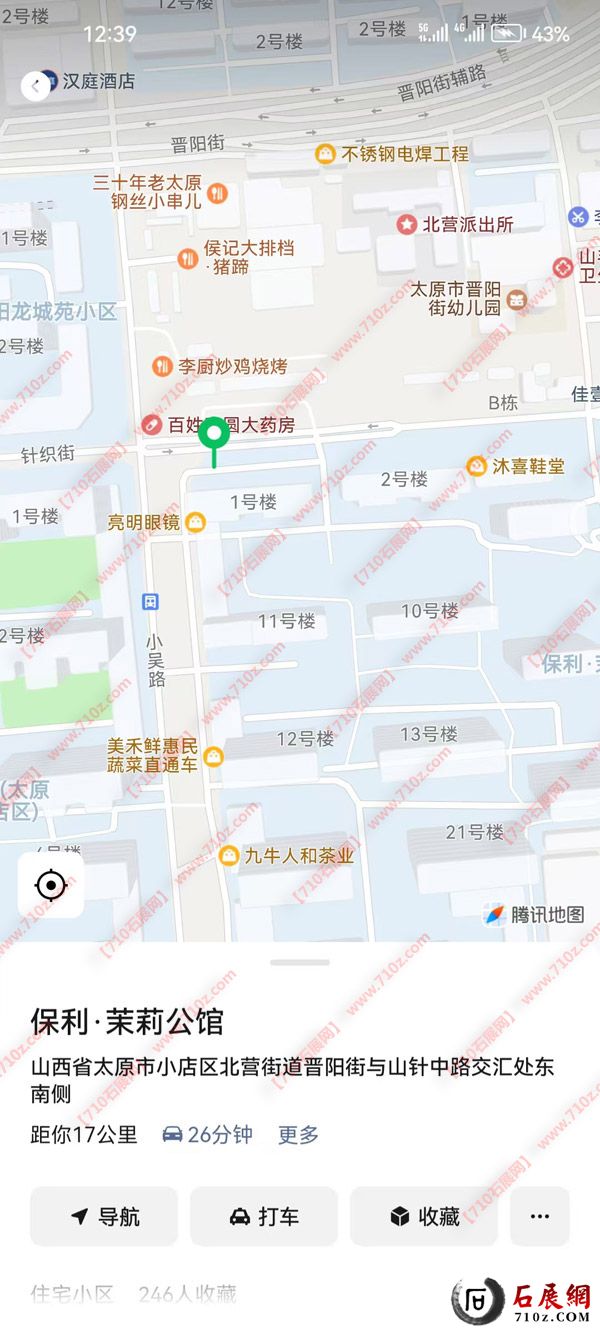Select 李厨炒鸡烧烤 restaurant marker
This screenshot has width=600, height=1333.
(162, 367)
